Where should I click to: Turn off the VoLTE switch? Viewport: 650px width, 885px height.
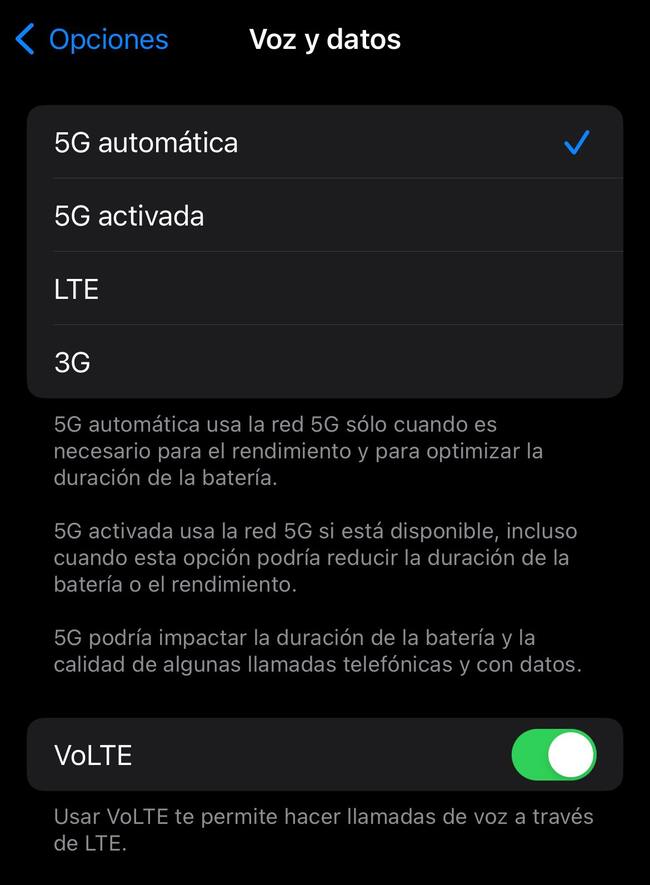(553, 755)
